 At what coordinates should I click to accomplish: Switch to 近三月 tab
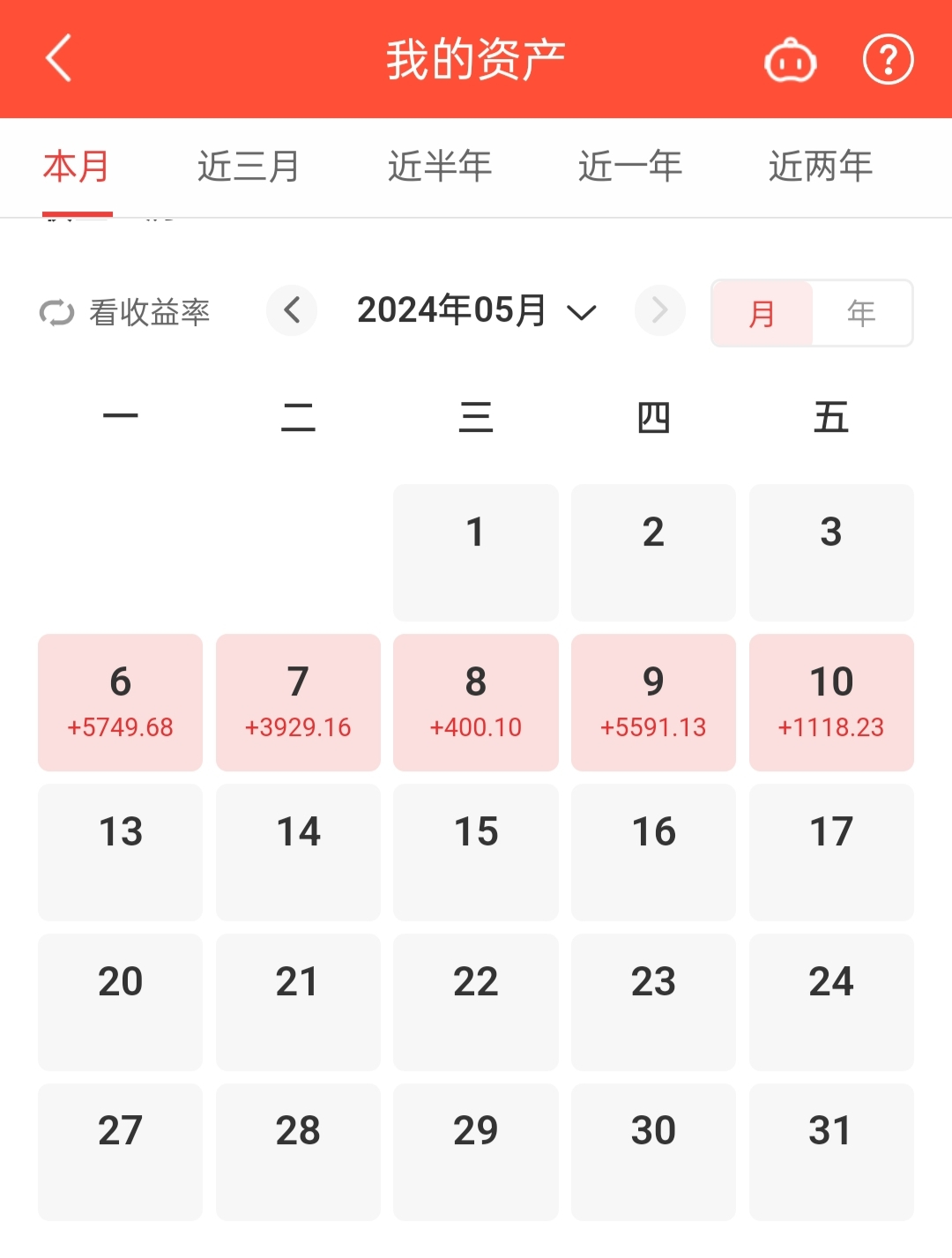249,167
